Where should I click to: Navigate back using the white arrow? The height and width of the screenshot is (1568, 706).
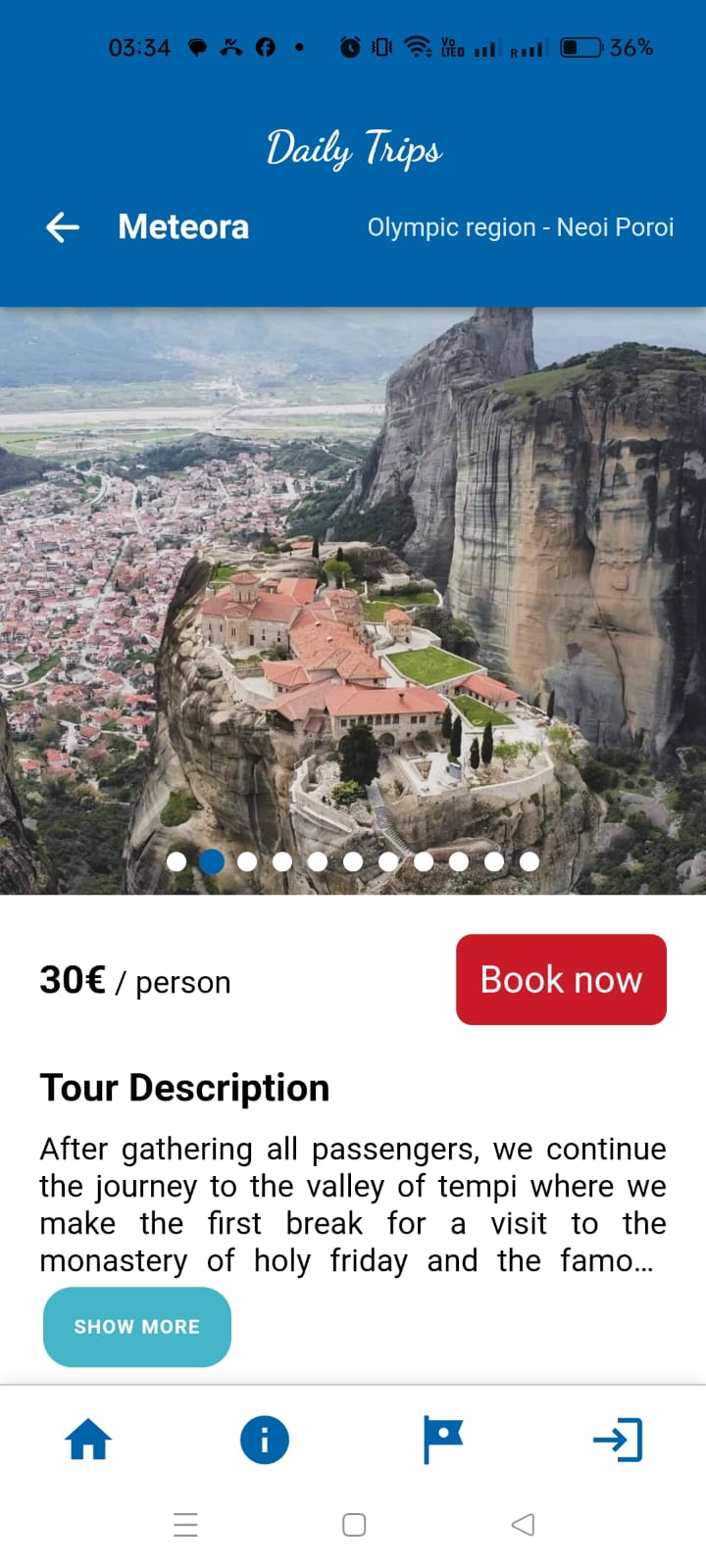pyautogui.click(x=62, y=226)
